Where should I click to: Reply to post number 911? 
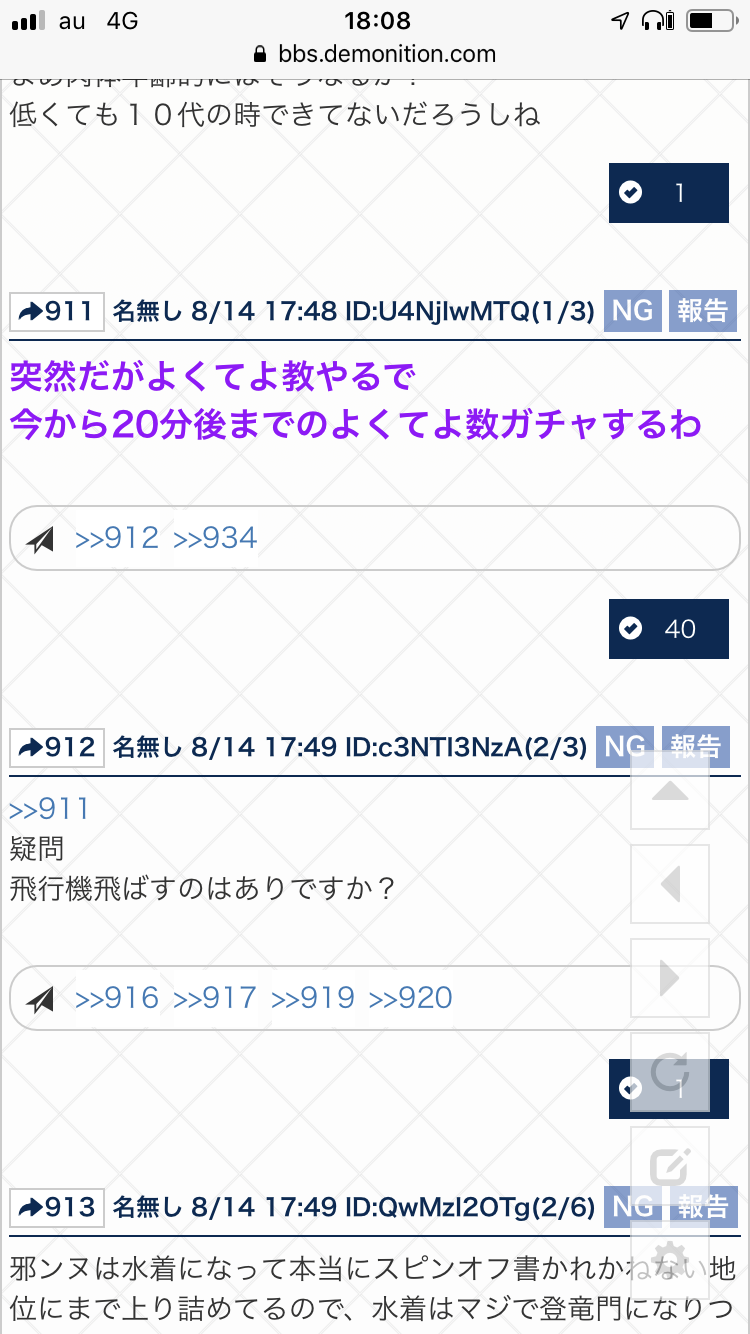[57, 311]
